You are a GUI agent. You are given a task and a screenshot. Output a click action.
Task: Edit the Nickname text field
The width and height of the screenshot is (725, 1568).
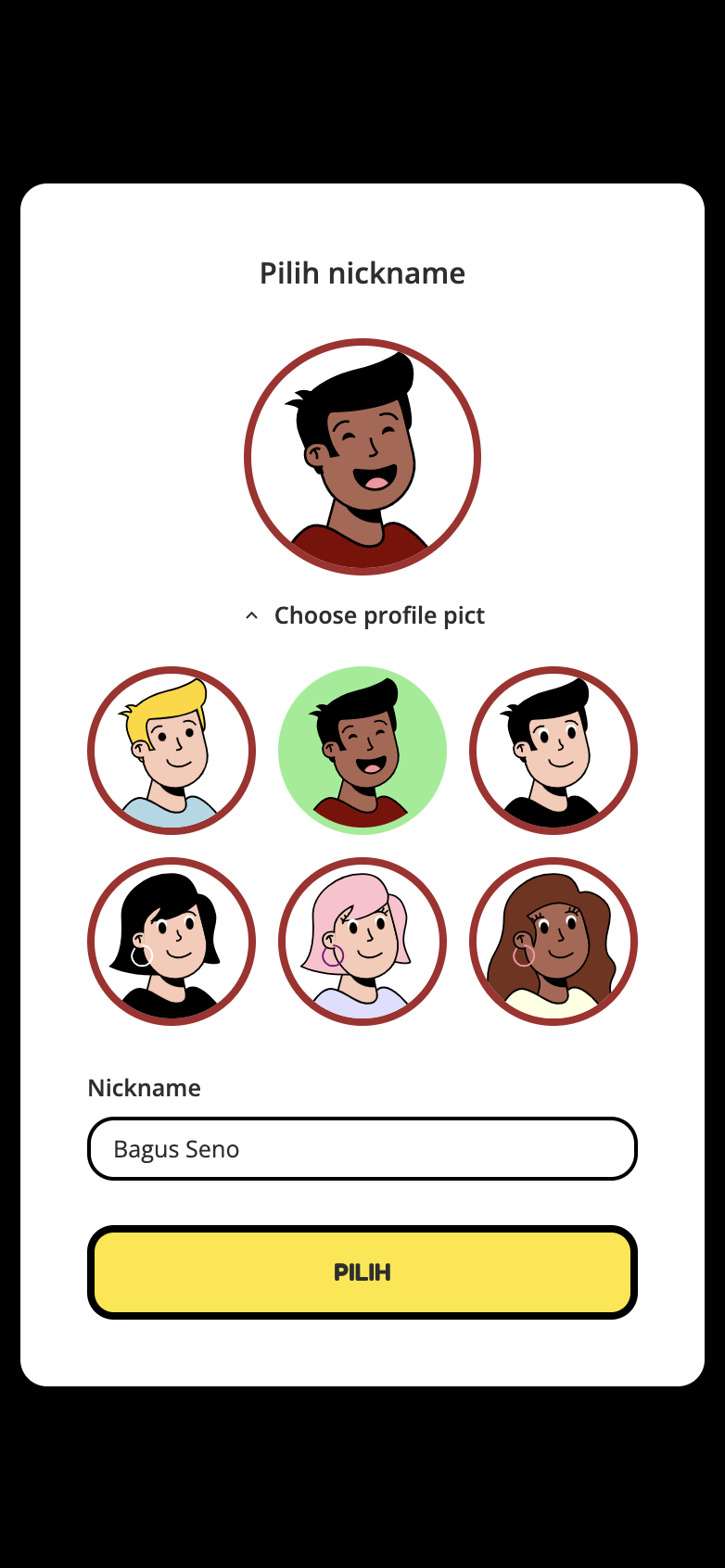point(362,1148)
